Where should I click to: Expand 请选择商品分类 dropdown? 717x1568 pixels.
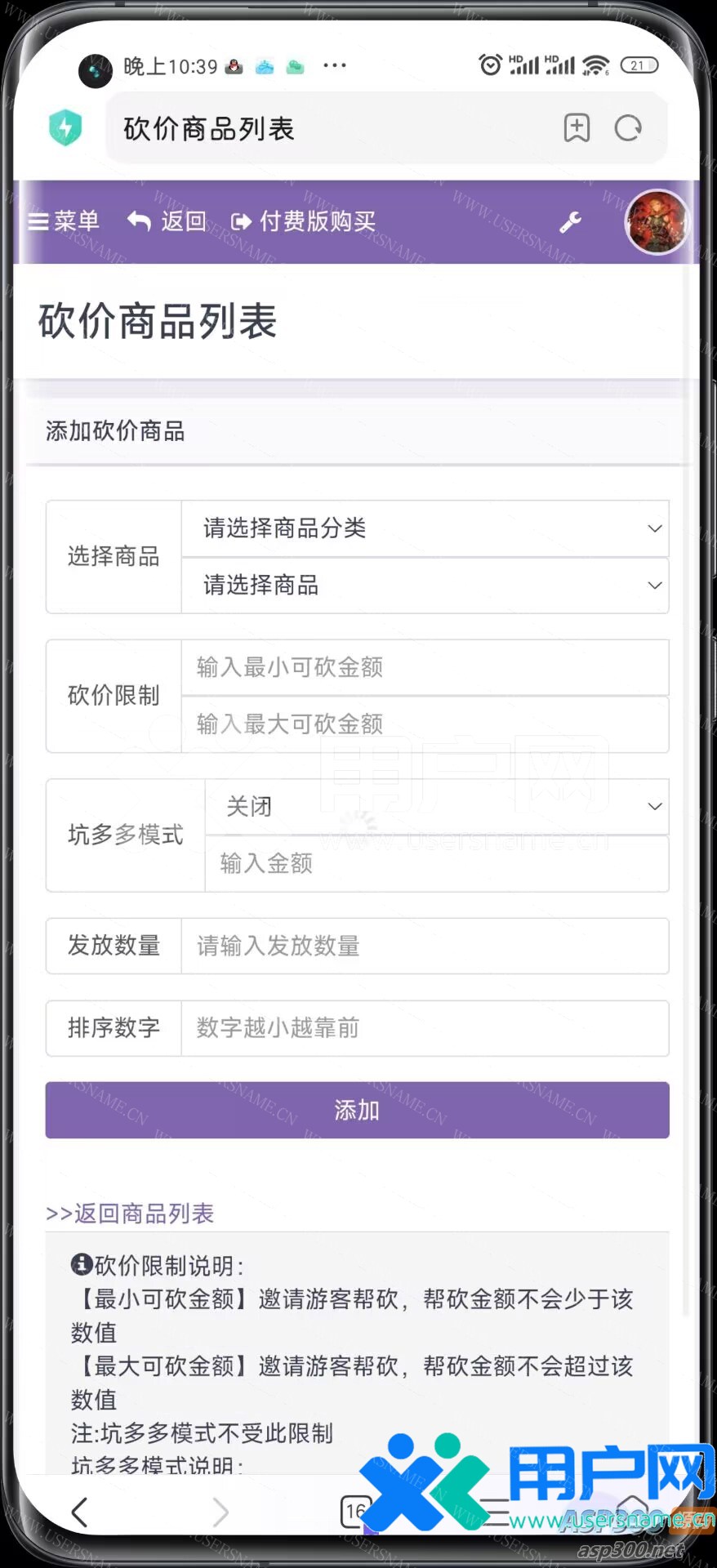tap(425, 528)
